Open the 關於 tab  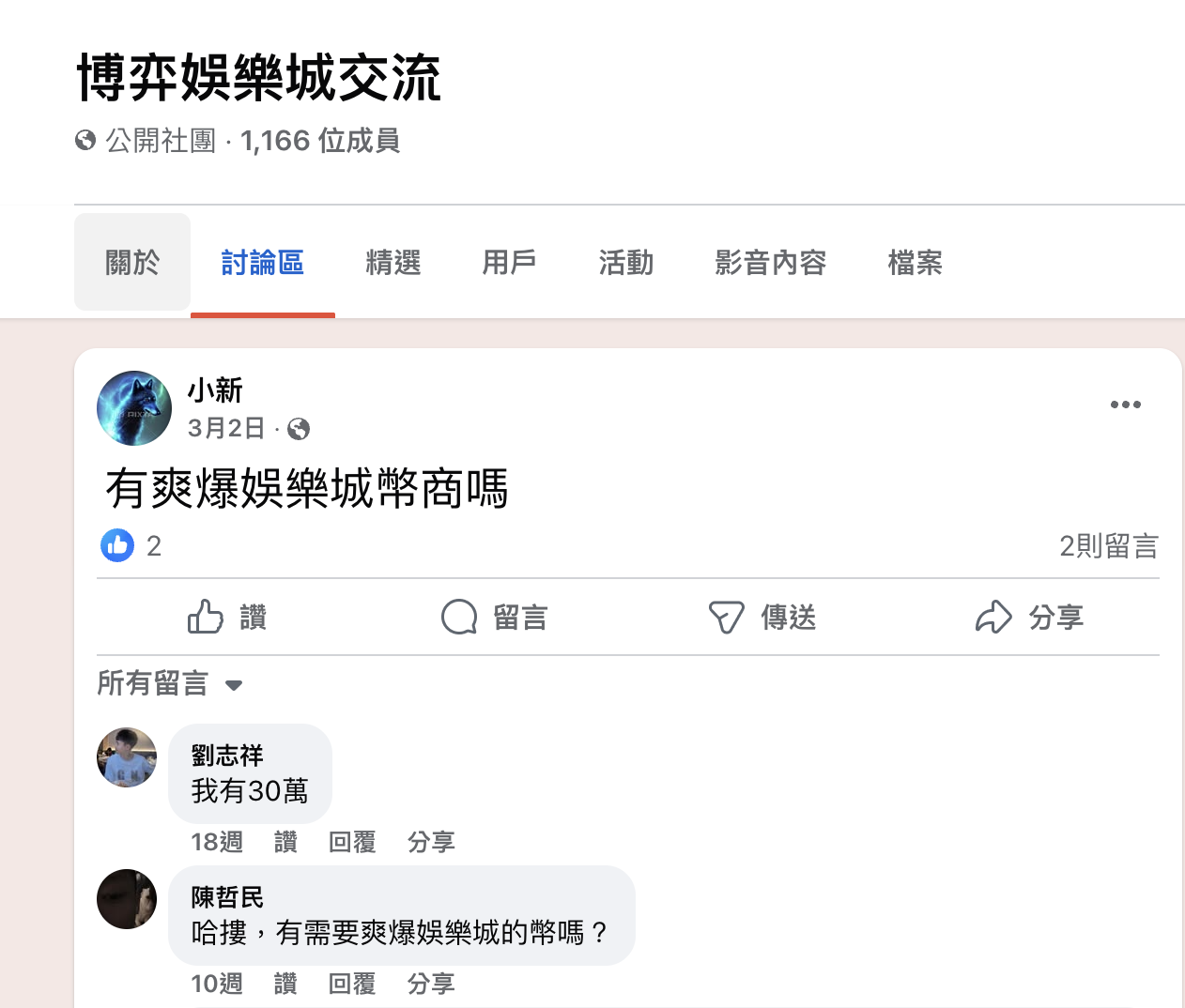point(132,262)
